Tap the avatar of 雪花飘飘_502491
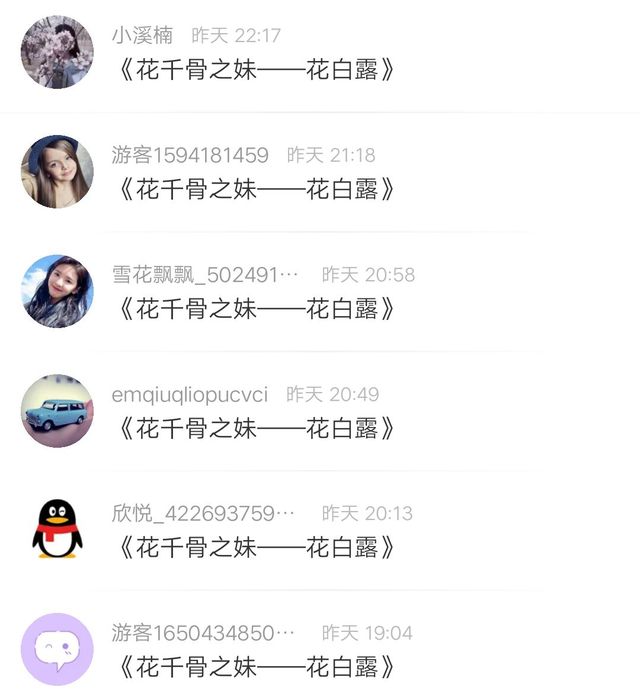 (x=57, y=291)
